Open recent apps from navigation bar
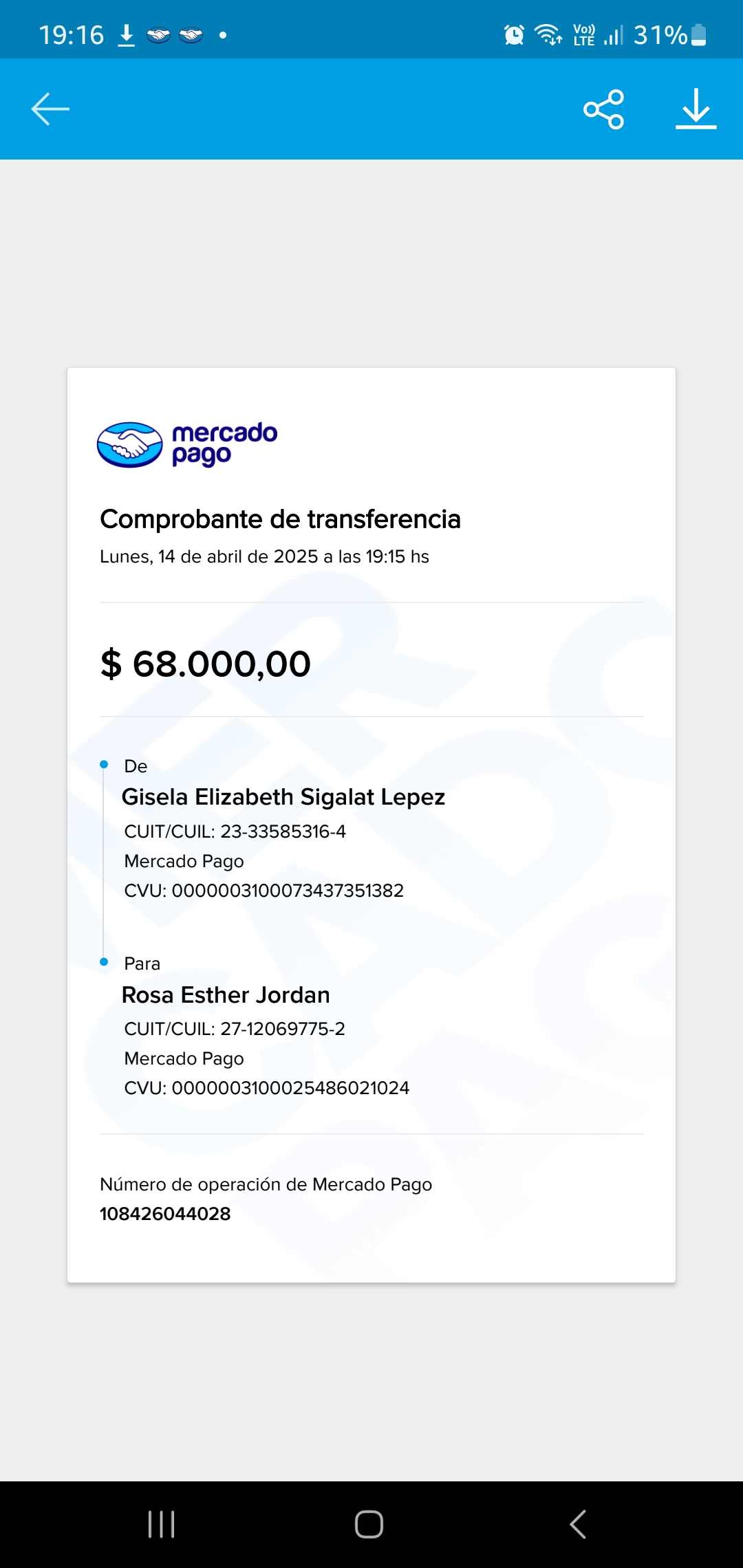 [162, 1524]
